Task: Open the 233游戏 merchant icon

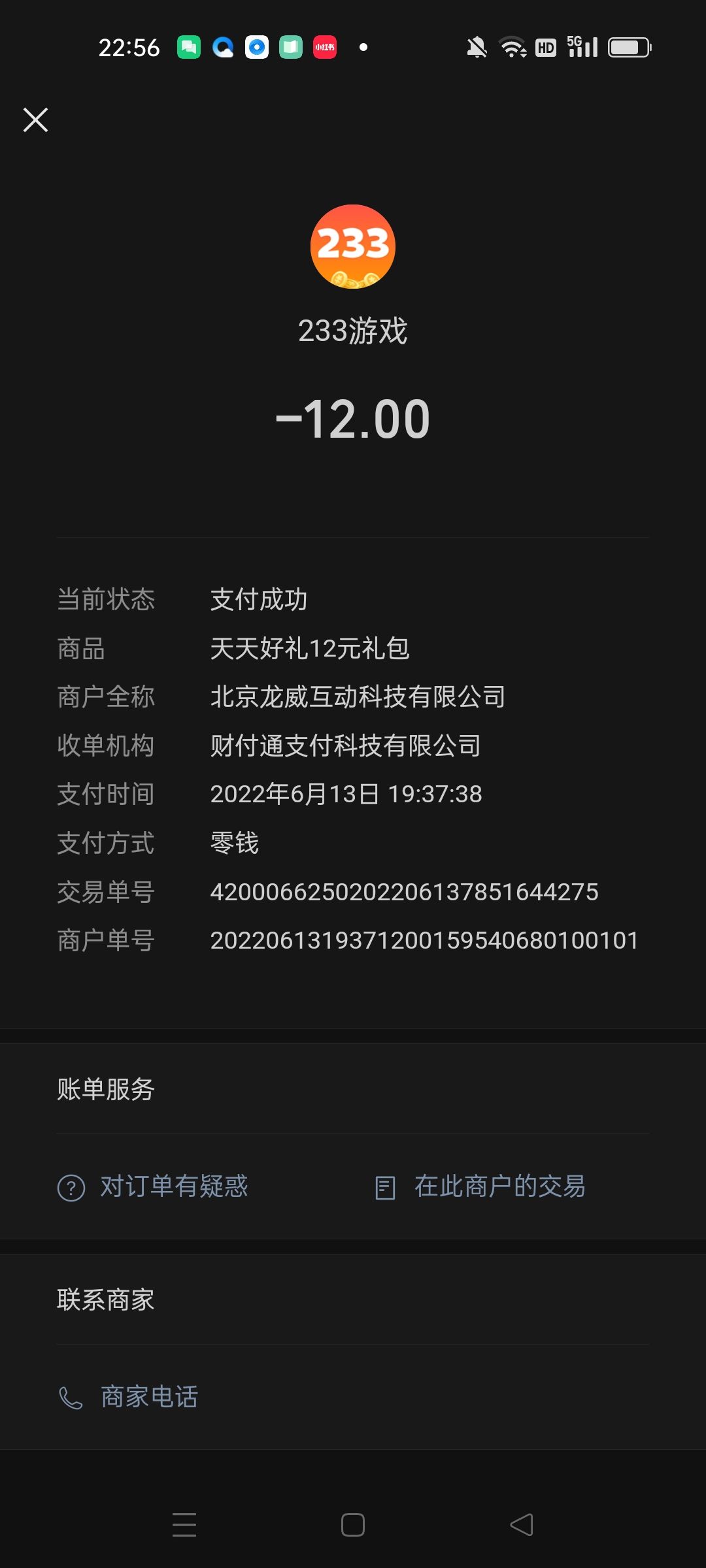Action: (353, 247)
